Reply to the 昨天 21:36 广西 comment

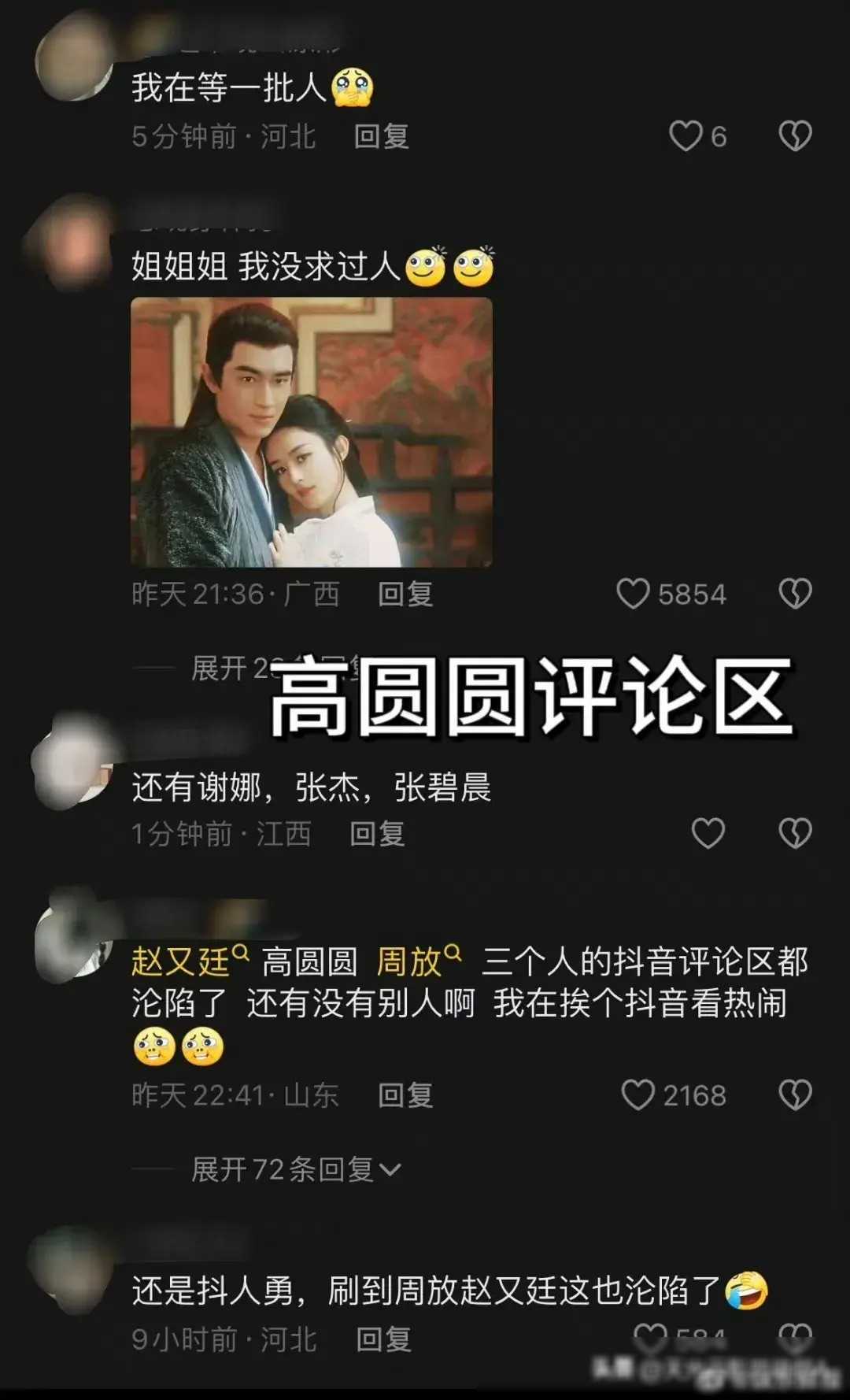click(405, 594)
